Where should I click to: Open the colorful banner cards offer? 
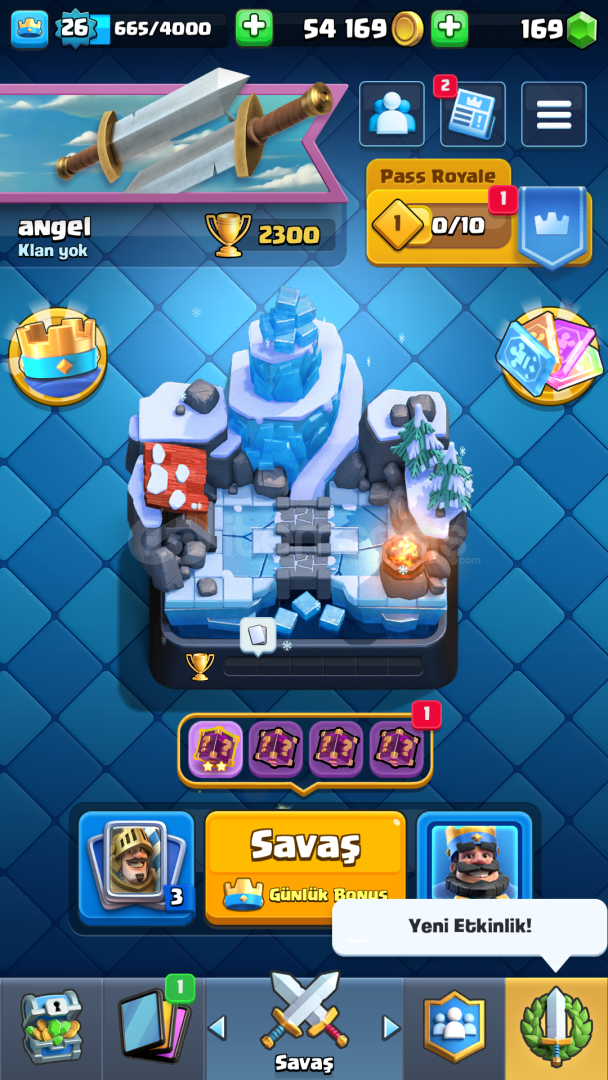tap(548, 356)
